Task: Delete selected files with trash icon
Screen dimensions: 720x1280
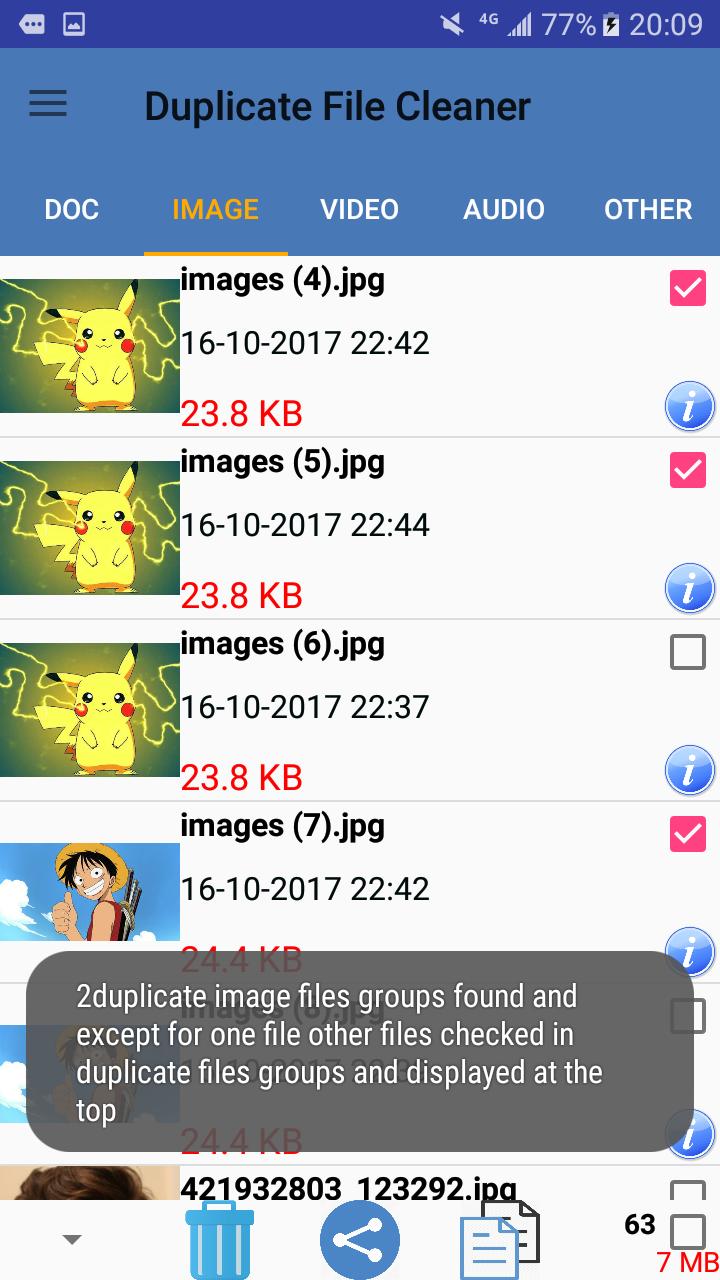Action: [x=221, y=1242]
